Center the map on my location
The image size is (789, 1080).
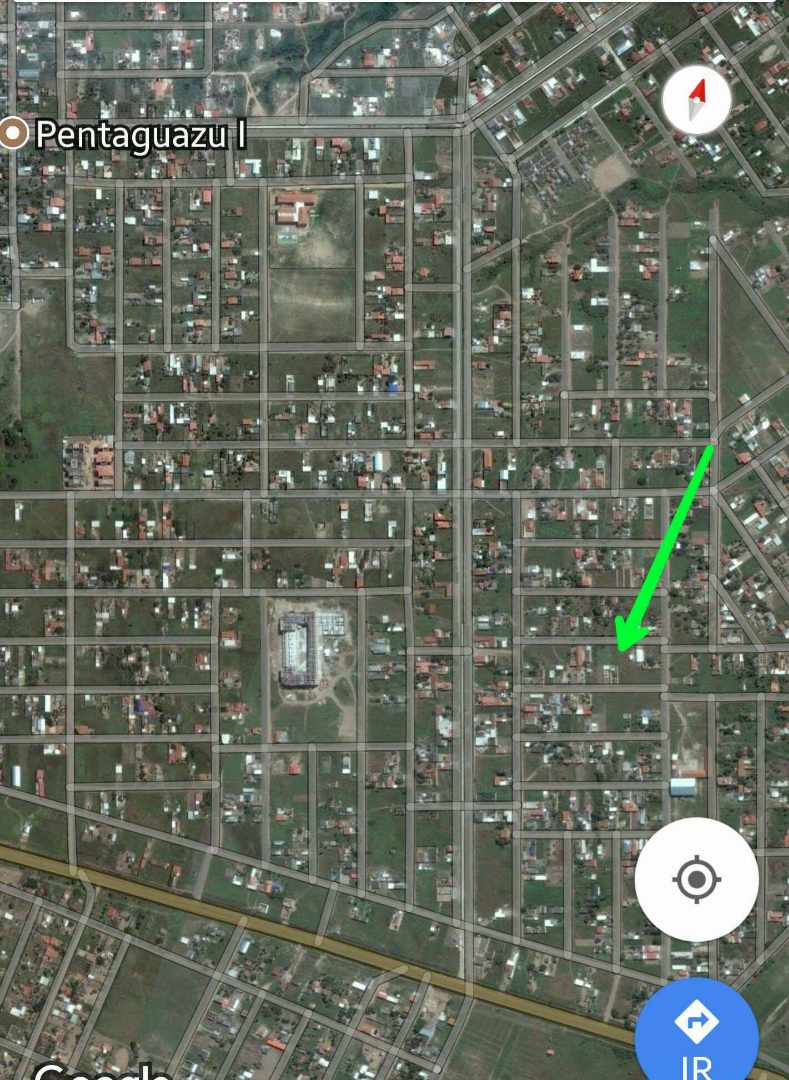[697, 880]
